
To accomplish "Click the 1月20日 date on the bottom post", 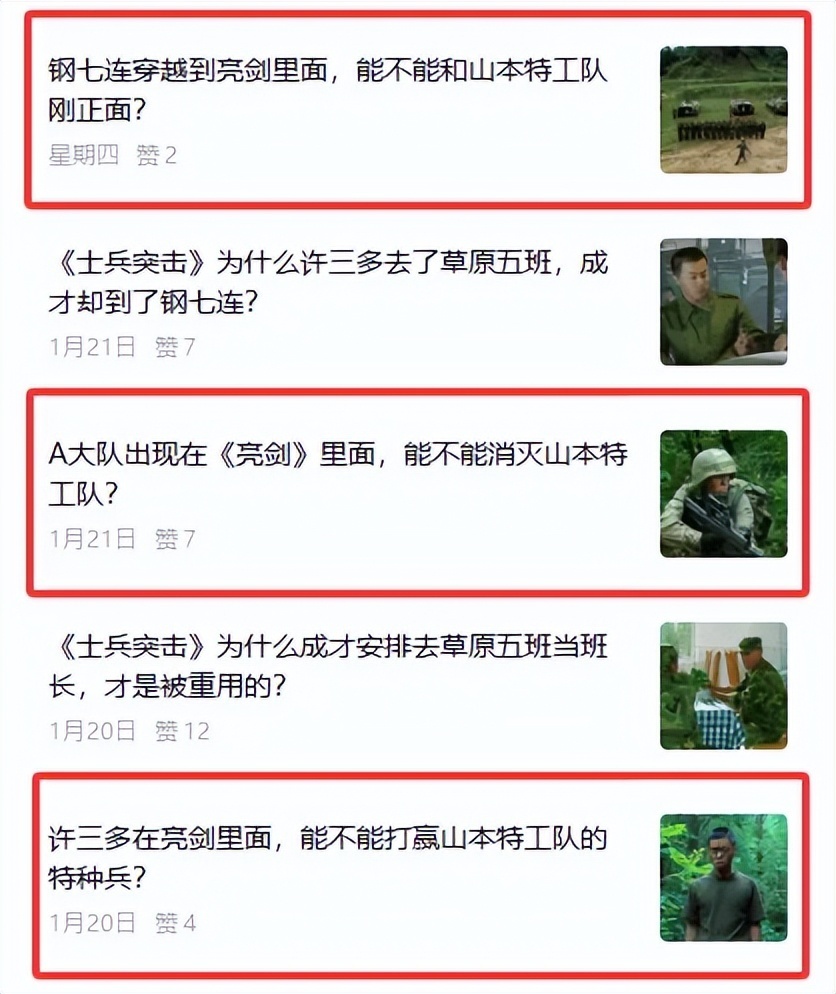I will [x=90, y=923].
